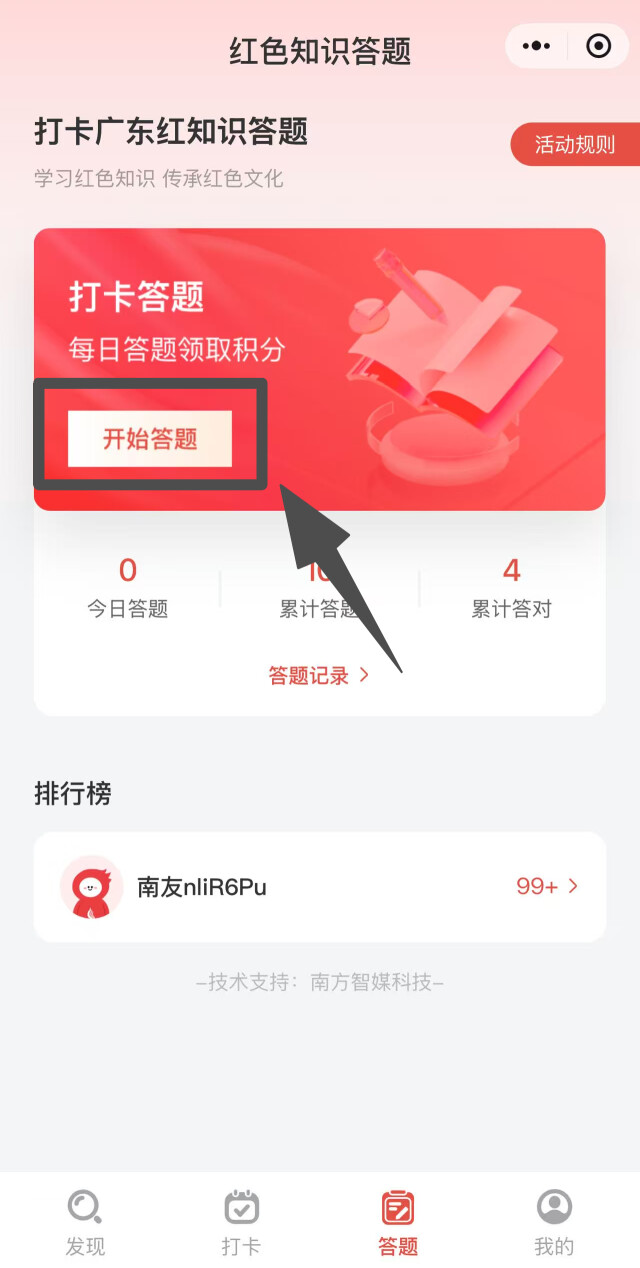Open leaderboard row for 南友nliR6Pu
640x1268 pixels.
point(319,887)
